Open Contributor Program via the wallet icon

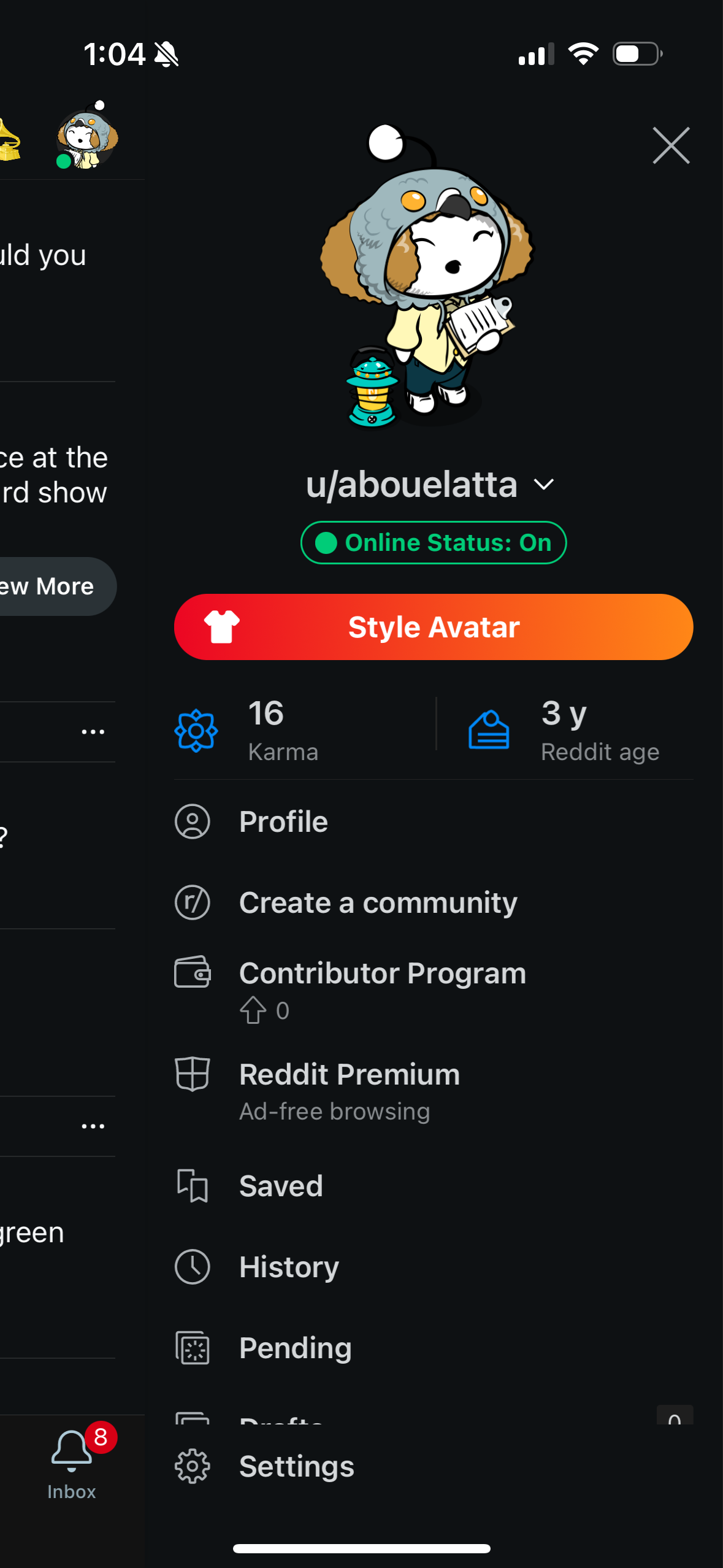pos(192,972)
